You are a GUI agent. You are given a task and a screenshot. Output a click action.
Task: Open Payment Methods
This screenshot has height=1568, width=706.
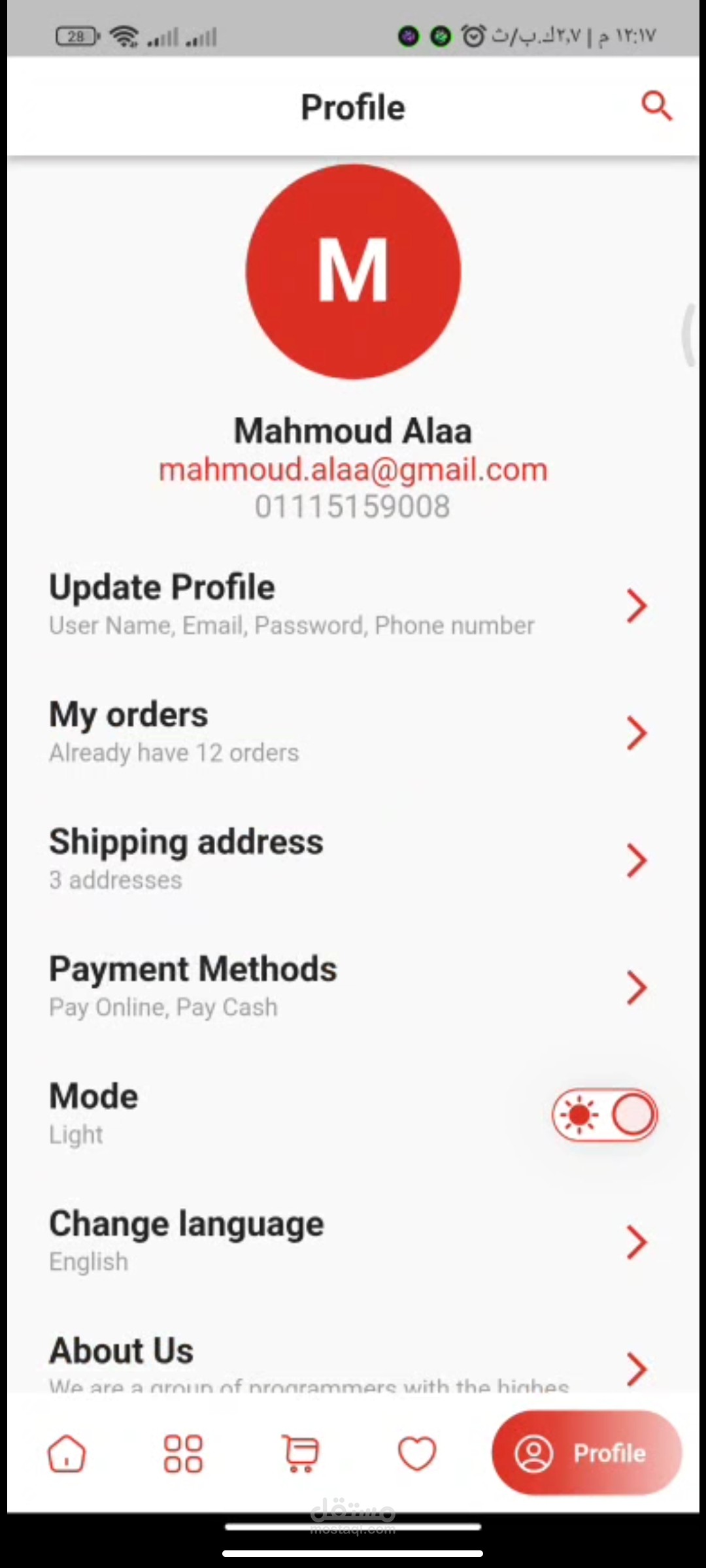(353, 987)
